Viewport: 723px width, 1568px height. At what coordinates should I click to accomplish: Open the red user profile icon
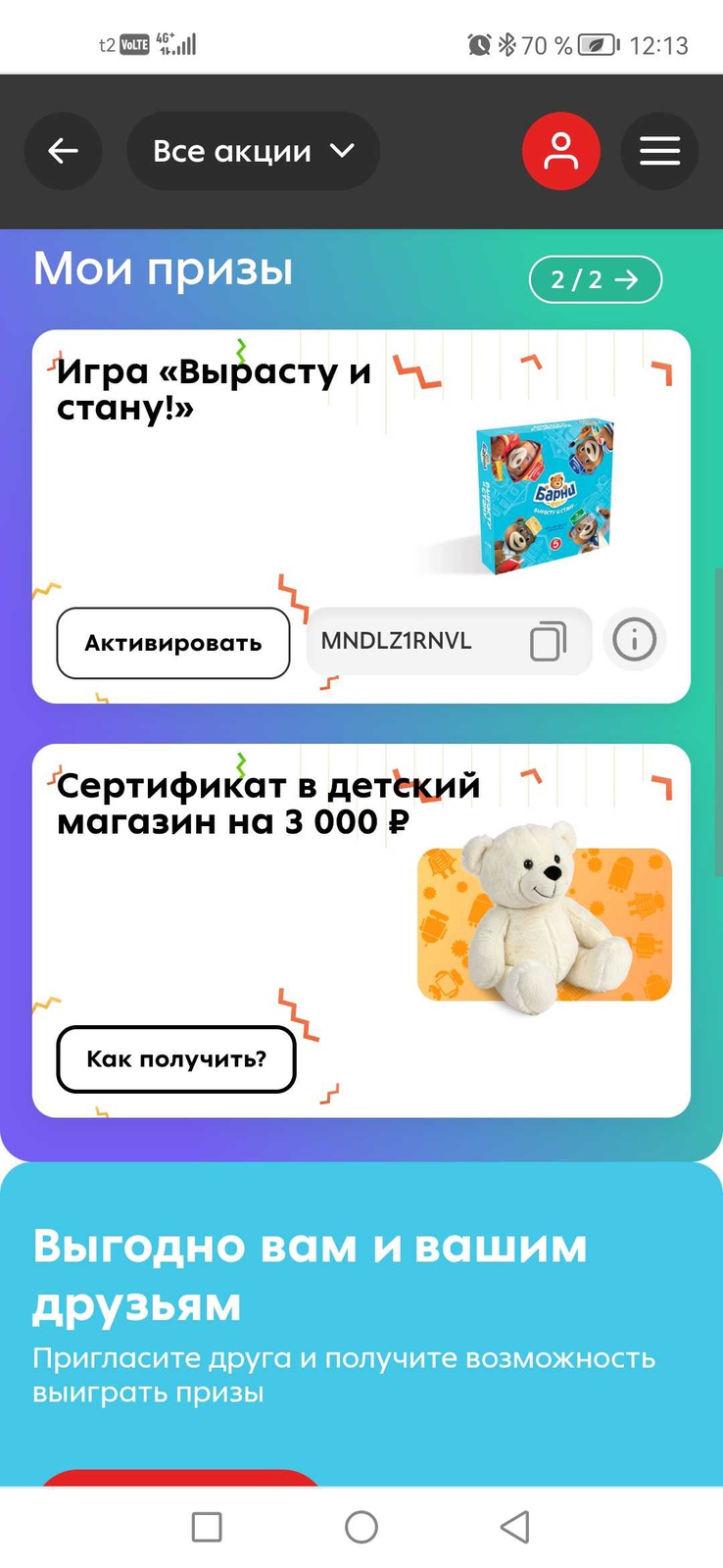click(560, 151)
